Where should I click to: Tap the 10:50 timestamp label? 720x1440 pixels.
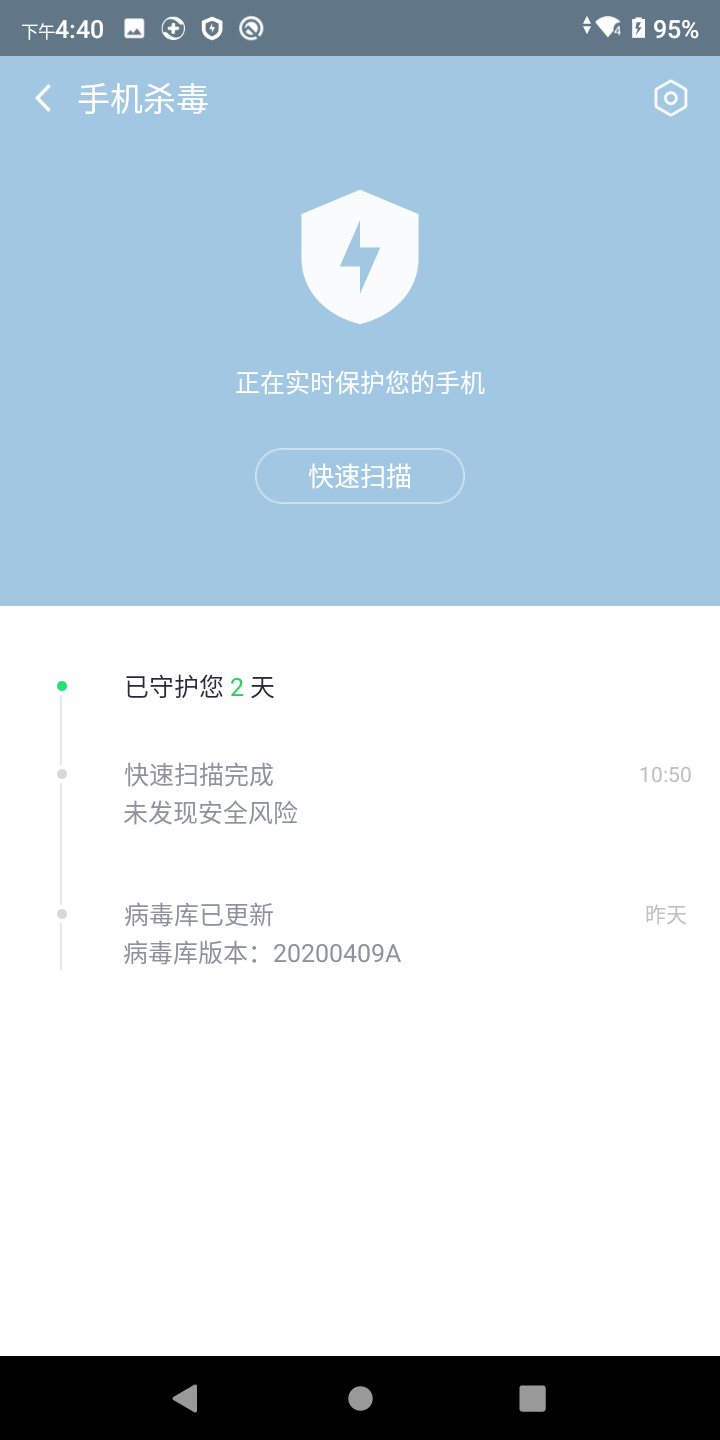click(x=665, y=774)
